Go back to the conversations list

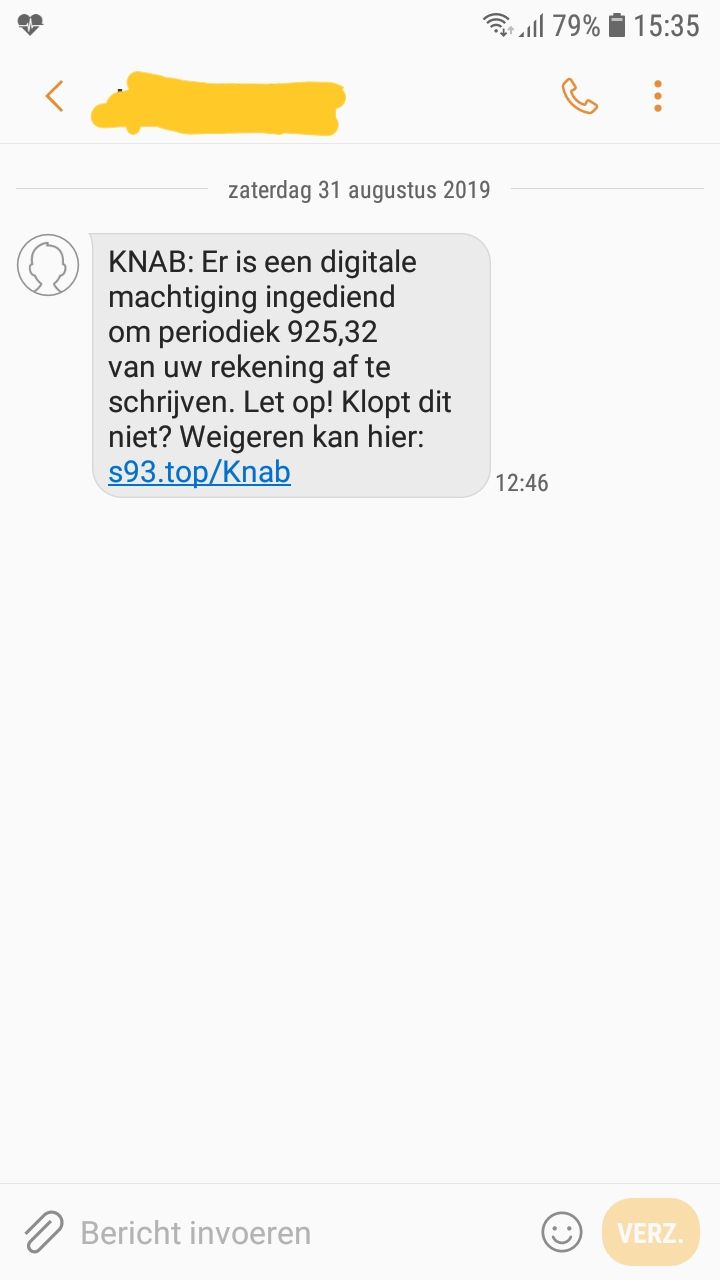pos(54,96)
